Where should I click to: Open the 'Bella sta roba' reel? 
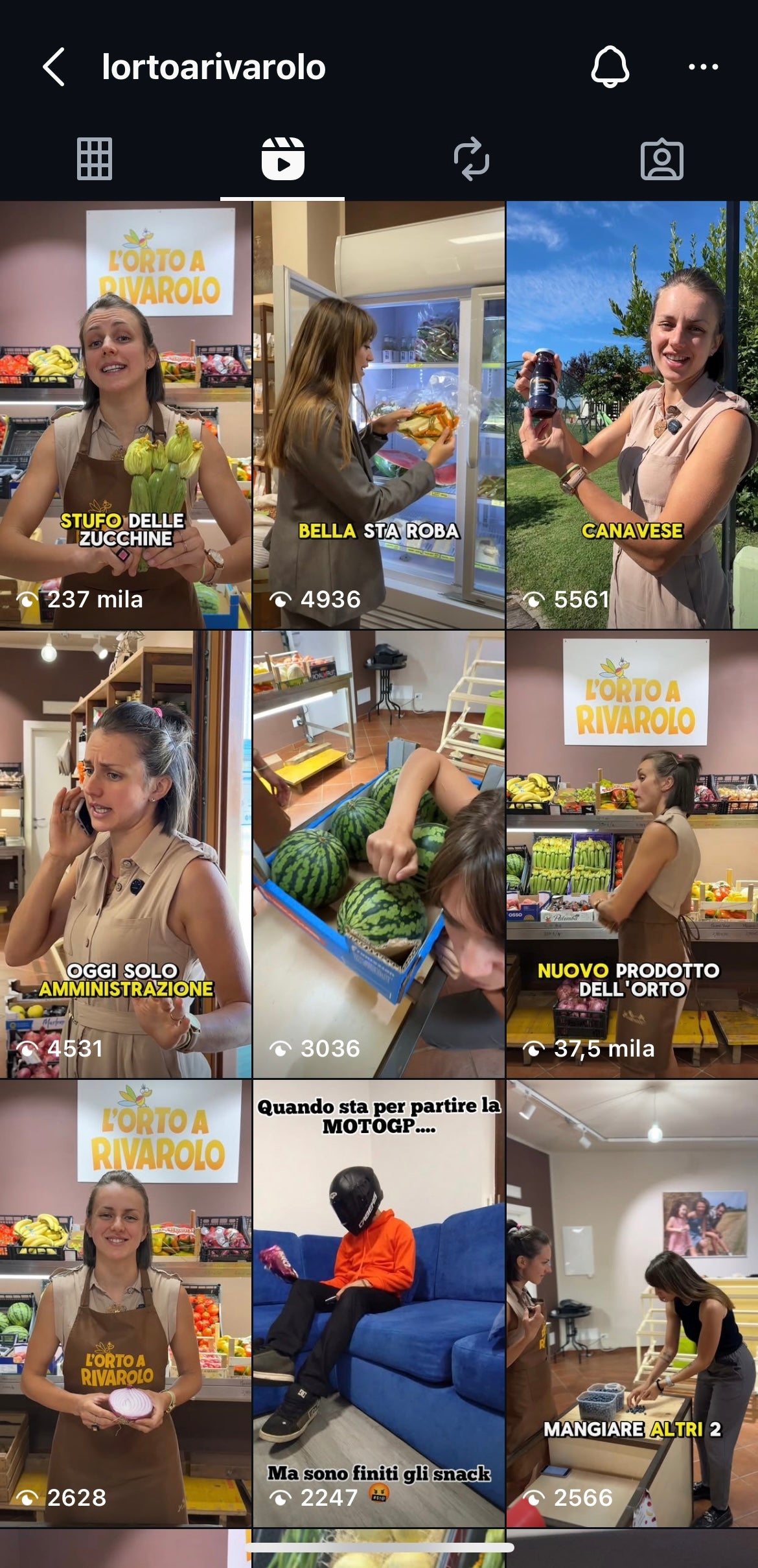click(378, 415)
